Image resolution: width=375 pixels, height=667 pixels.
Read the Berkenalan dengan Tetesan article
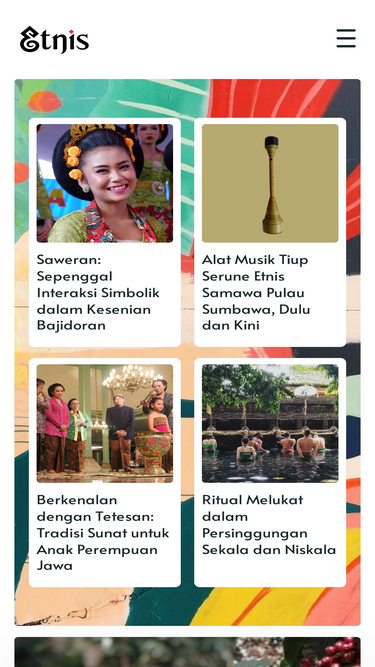point(105,472)
